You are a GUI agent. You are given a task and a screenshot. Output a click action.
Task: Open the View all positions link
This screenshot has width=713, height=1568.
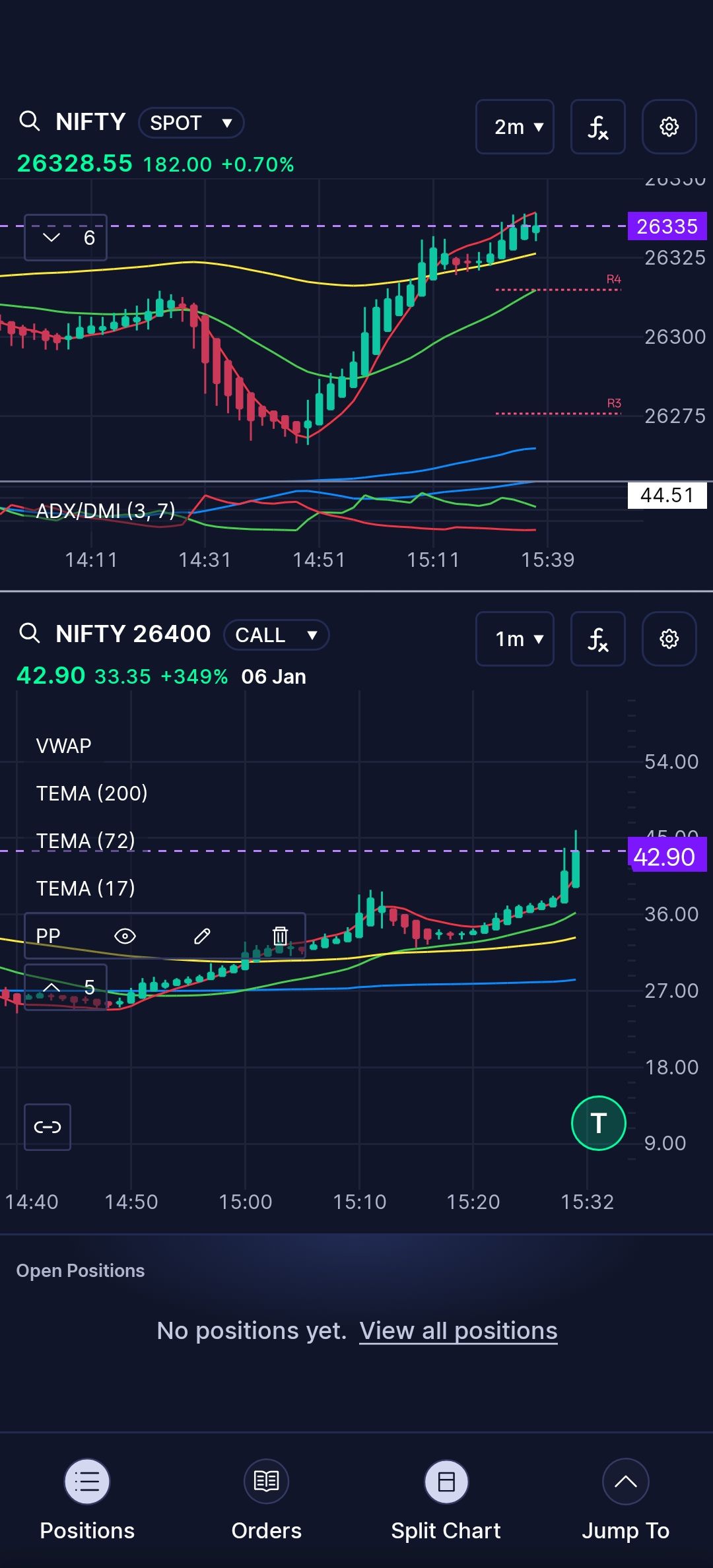click(459, 1330)
